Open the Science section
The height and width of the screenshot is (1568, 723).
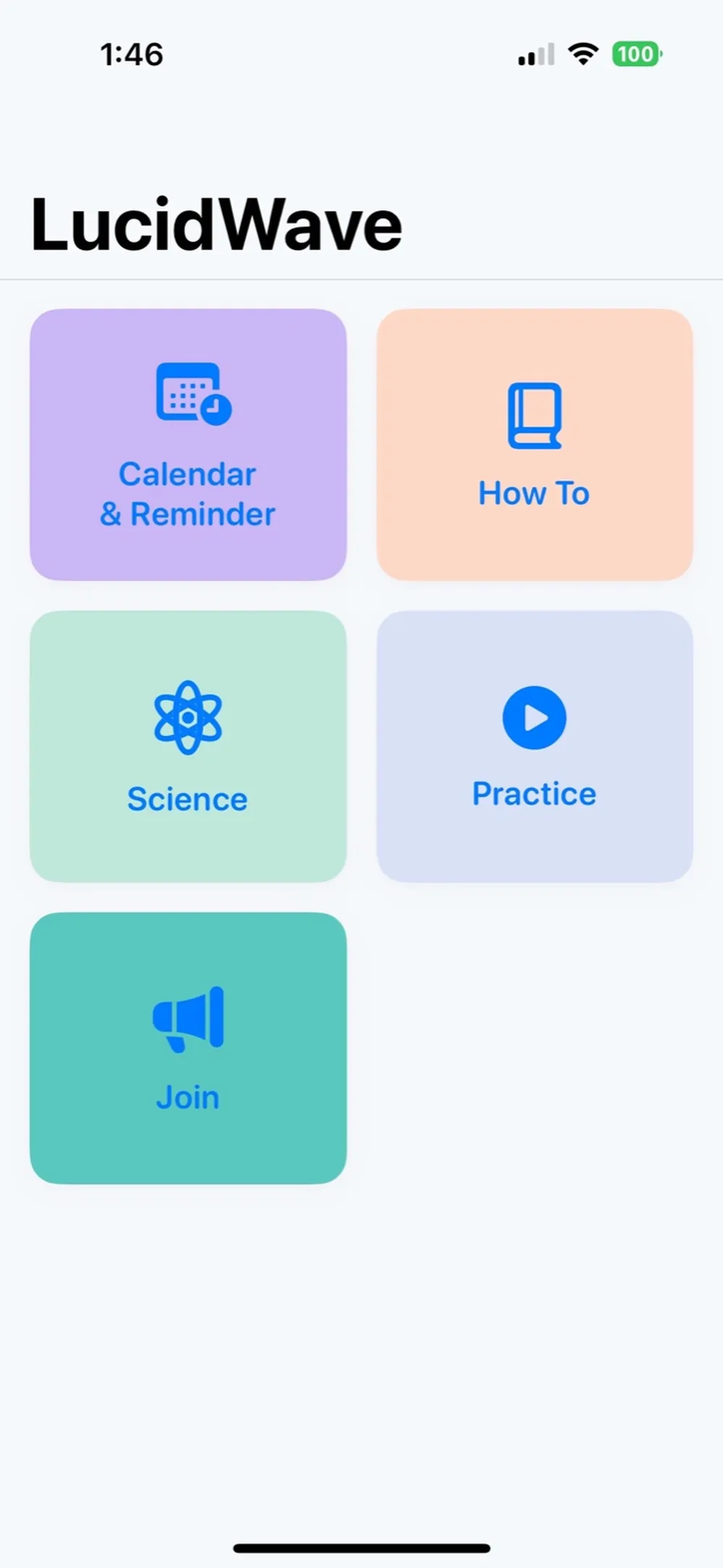pyautogui.click(x=187, y=746)
